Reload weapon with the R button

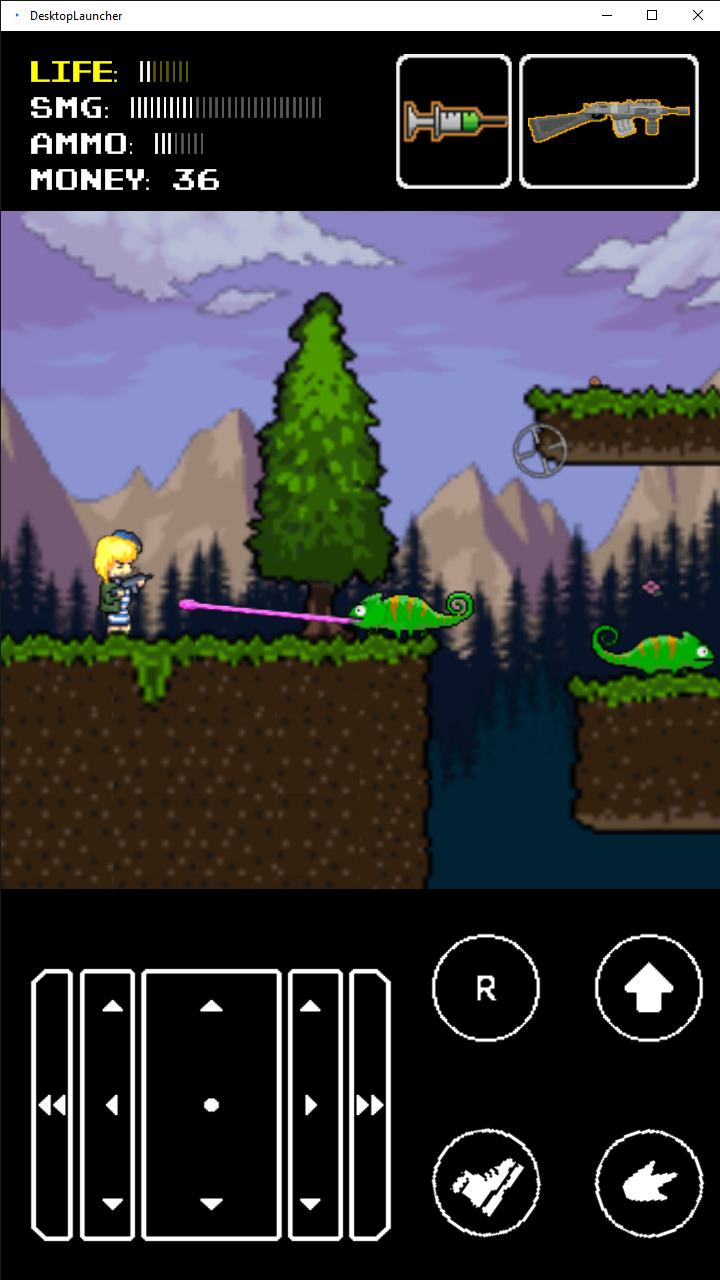pyautogui.click(x=486, y=988)
